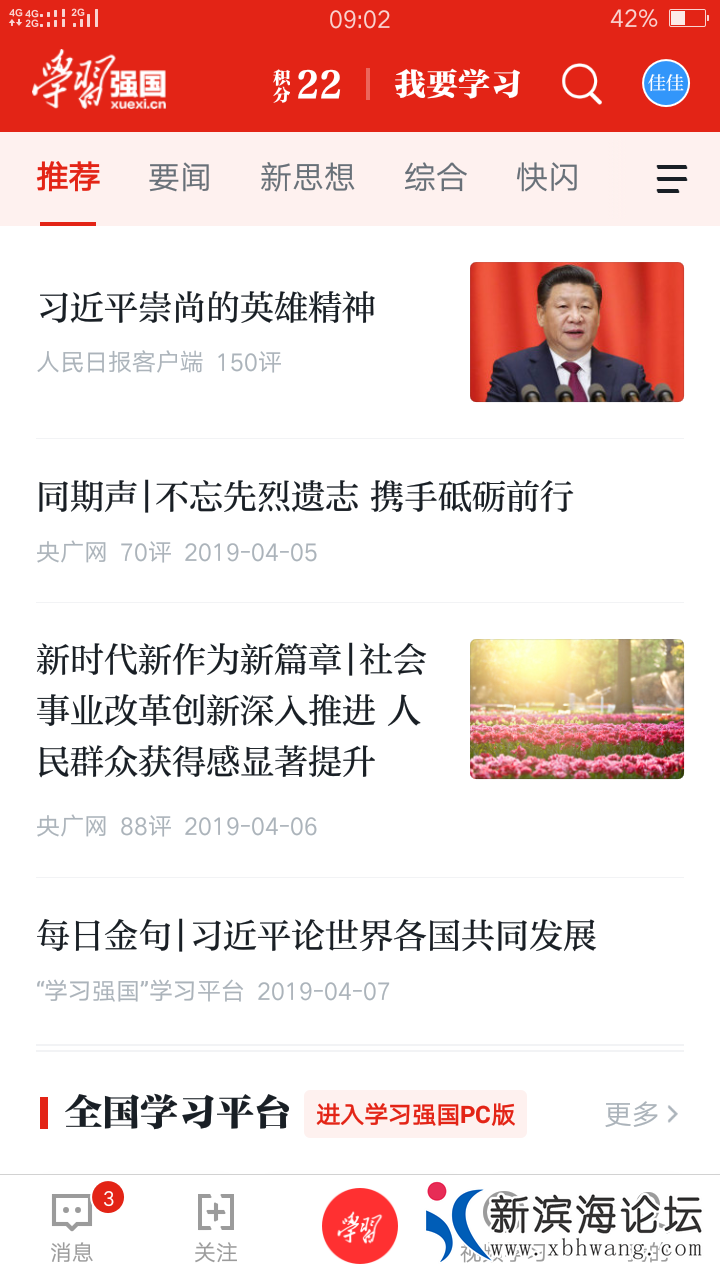Tap the center 学习 home button
720x1280 pixels.
click(x=359, y=1226)
